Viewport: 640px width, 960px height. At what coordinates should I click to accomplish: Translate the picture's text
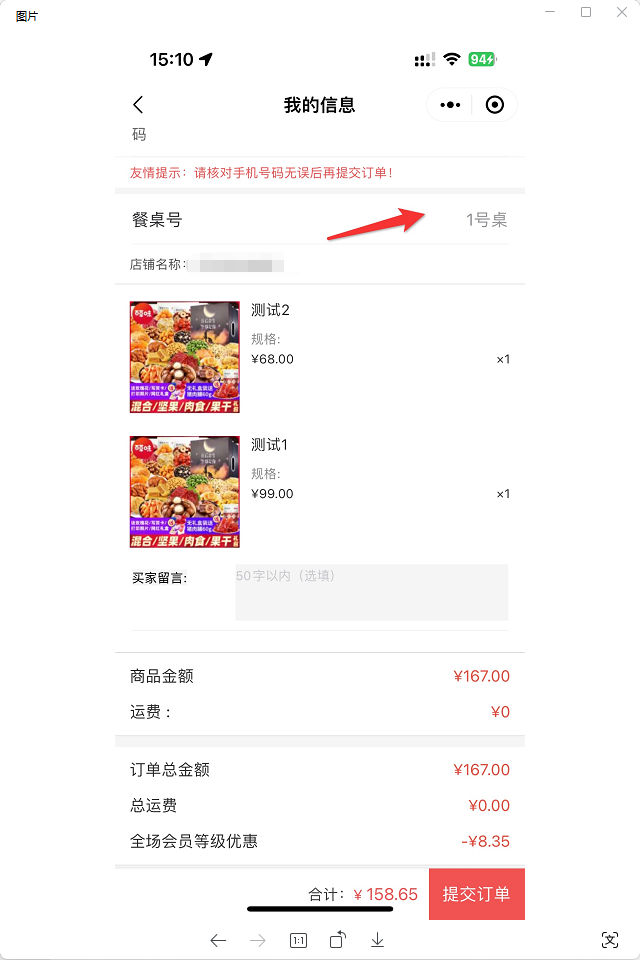coord(610,940)
